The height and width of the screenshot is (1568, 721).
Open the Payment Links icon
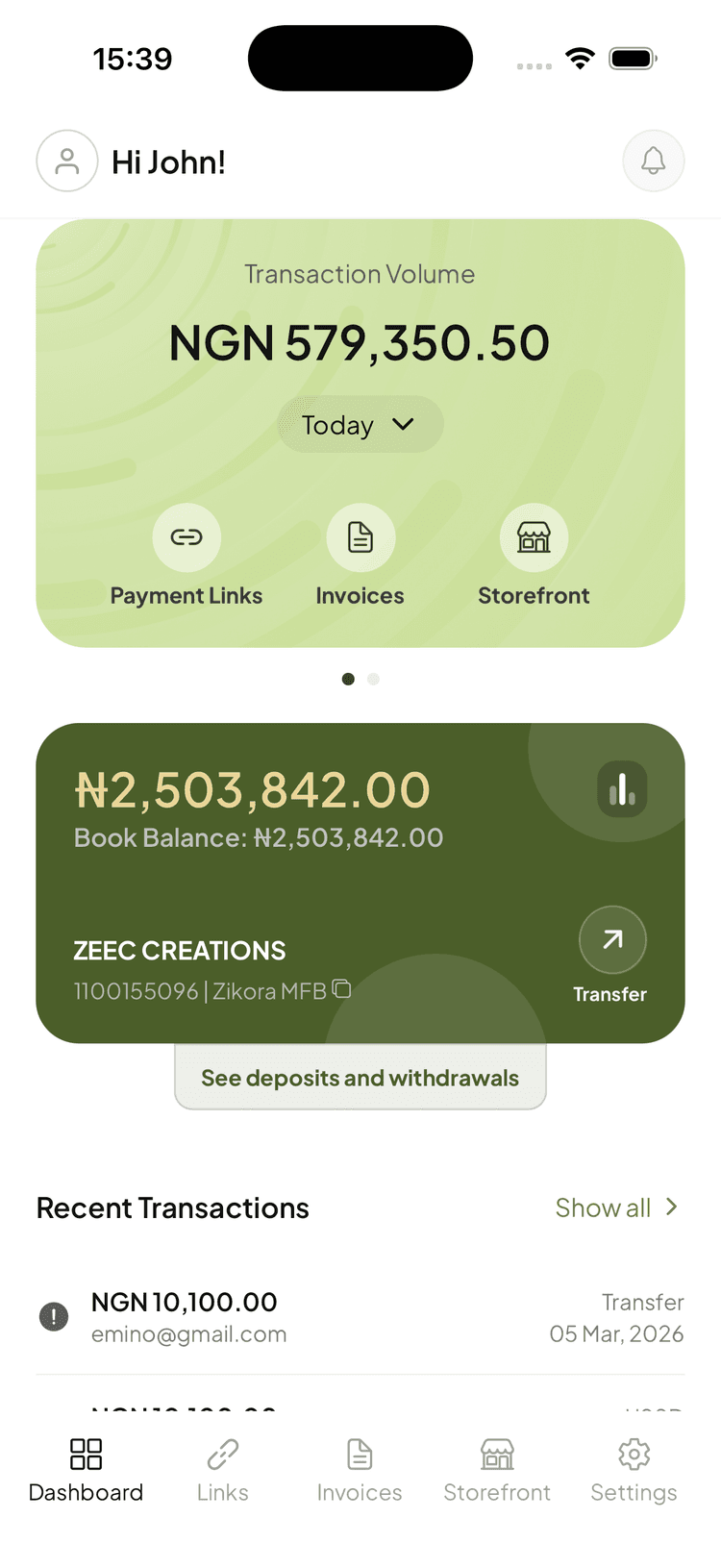pos(186,537)
